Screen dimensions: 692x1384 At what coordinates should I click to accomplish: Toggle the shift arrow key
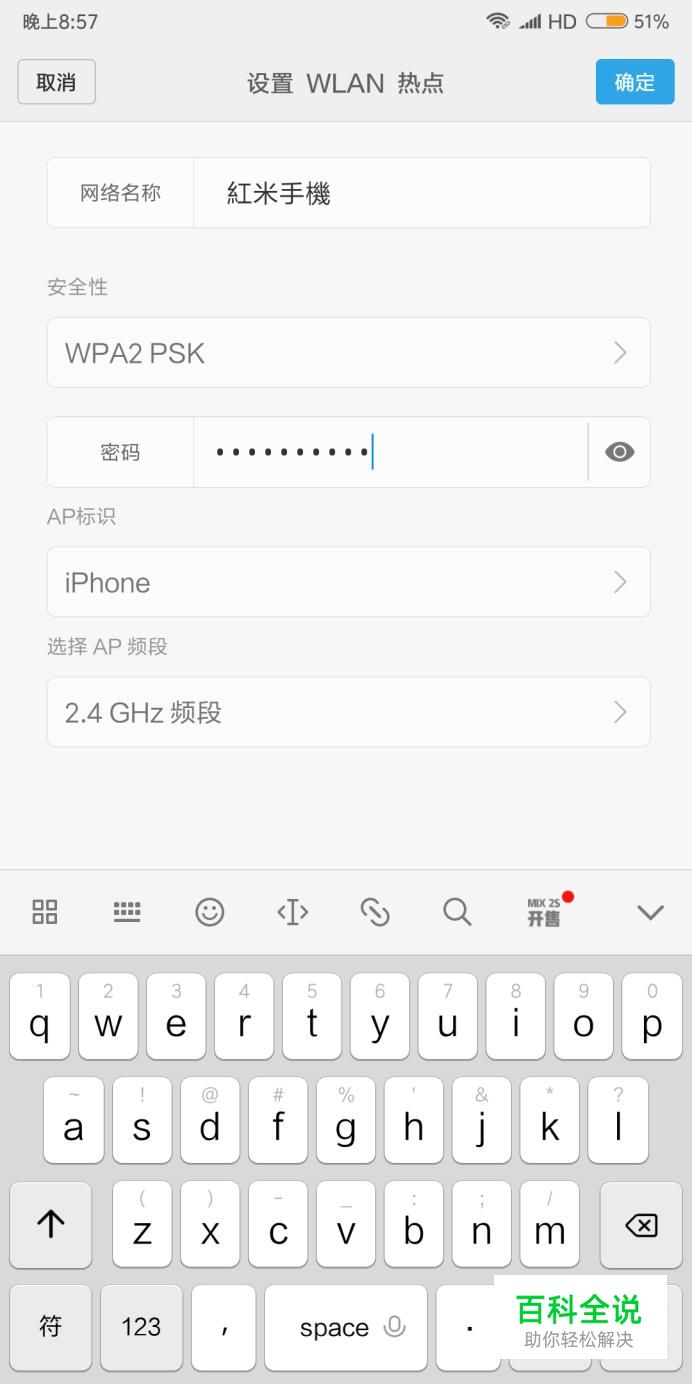[51, 1225]
